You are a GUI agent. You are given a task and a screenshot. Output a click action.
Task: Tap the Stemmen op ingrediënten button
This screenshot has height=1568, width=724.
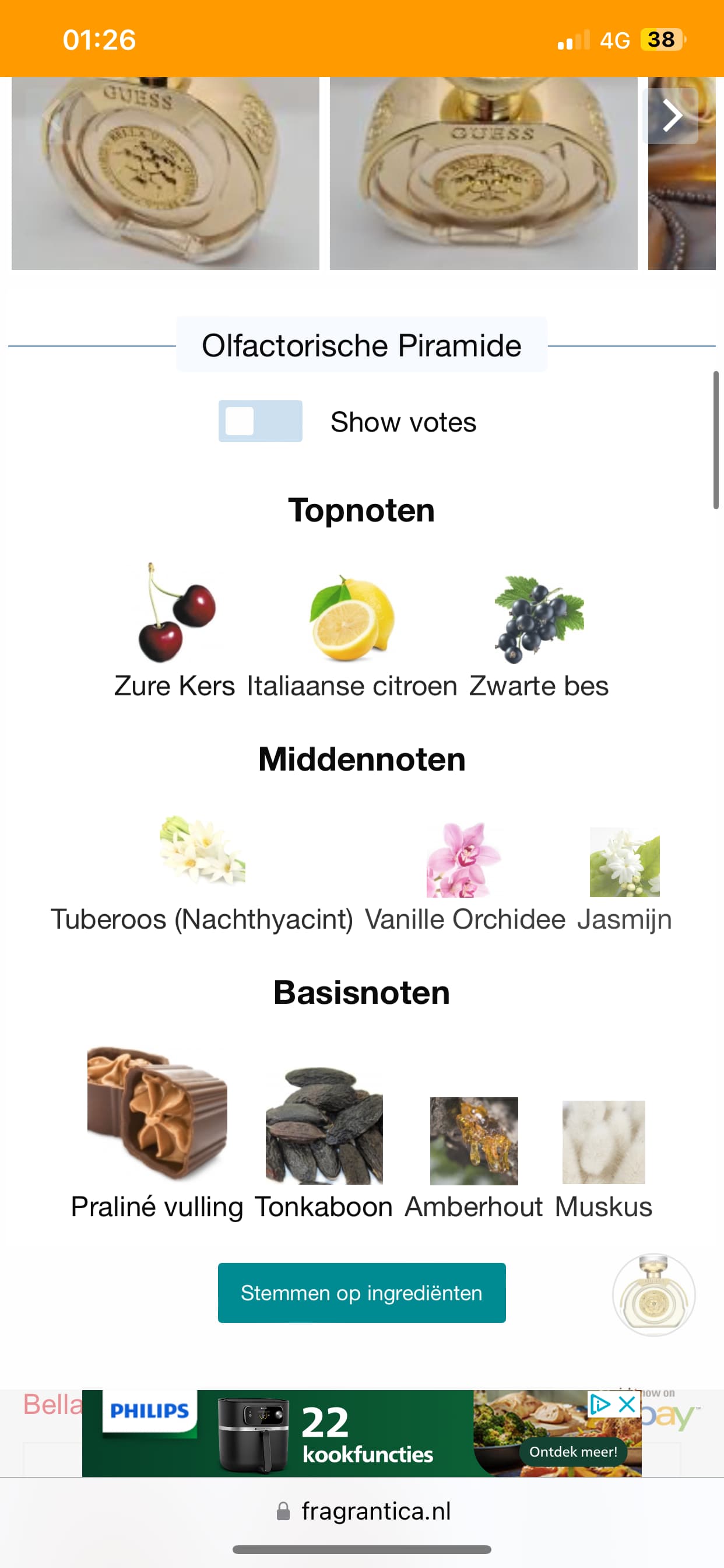[x=361, y=1293]
